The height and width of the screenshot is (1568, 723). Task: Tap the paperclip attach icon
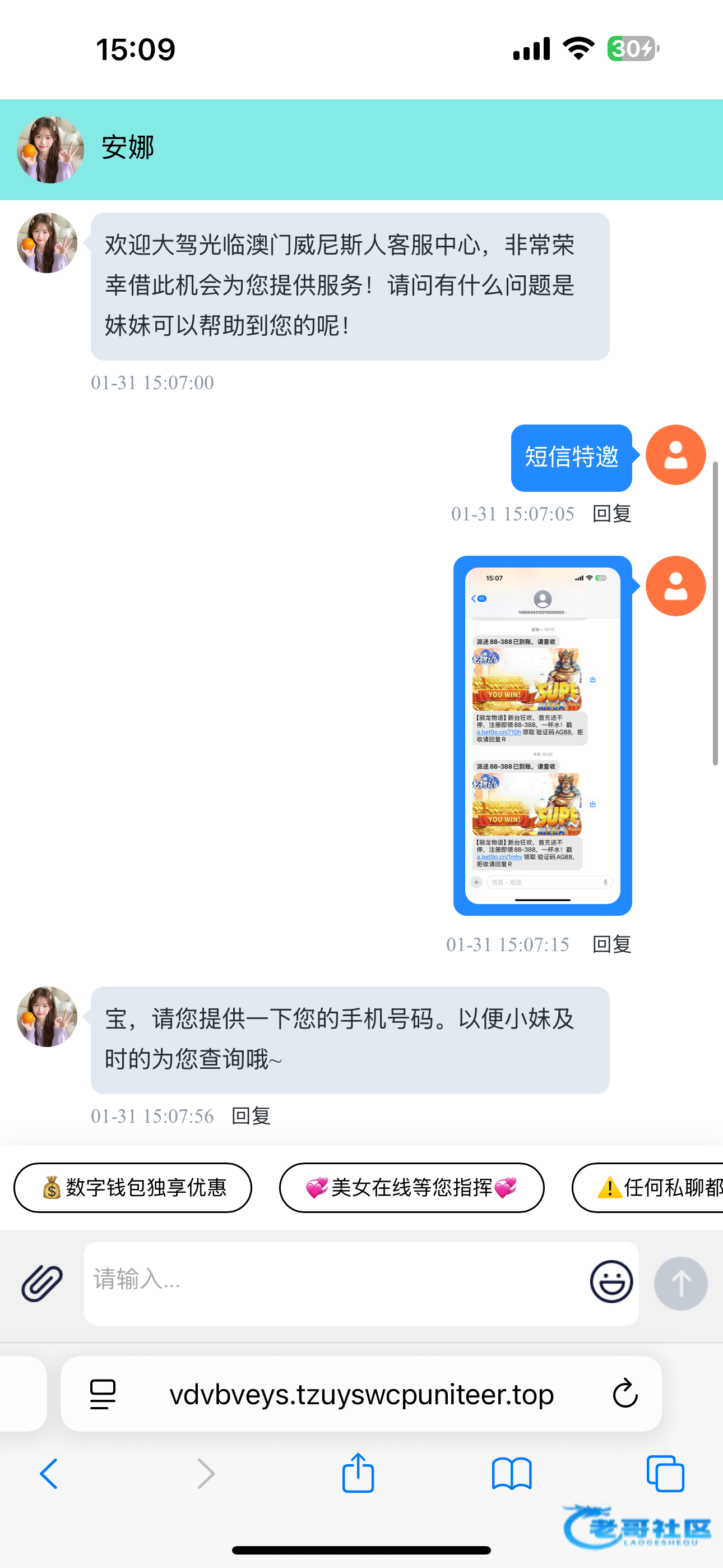click(42, 1283)
